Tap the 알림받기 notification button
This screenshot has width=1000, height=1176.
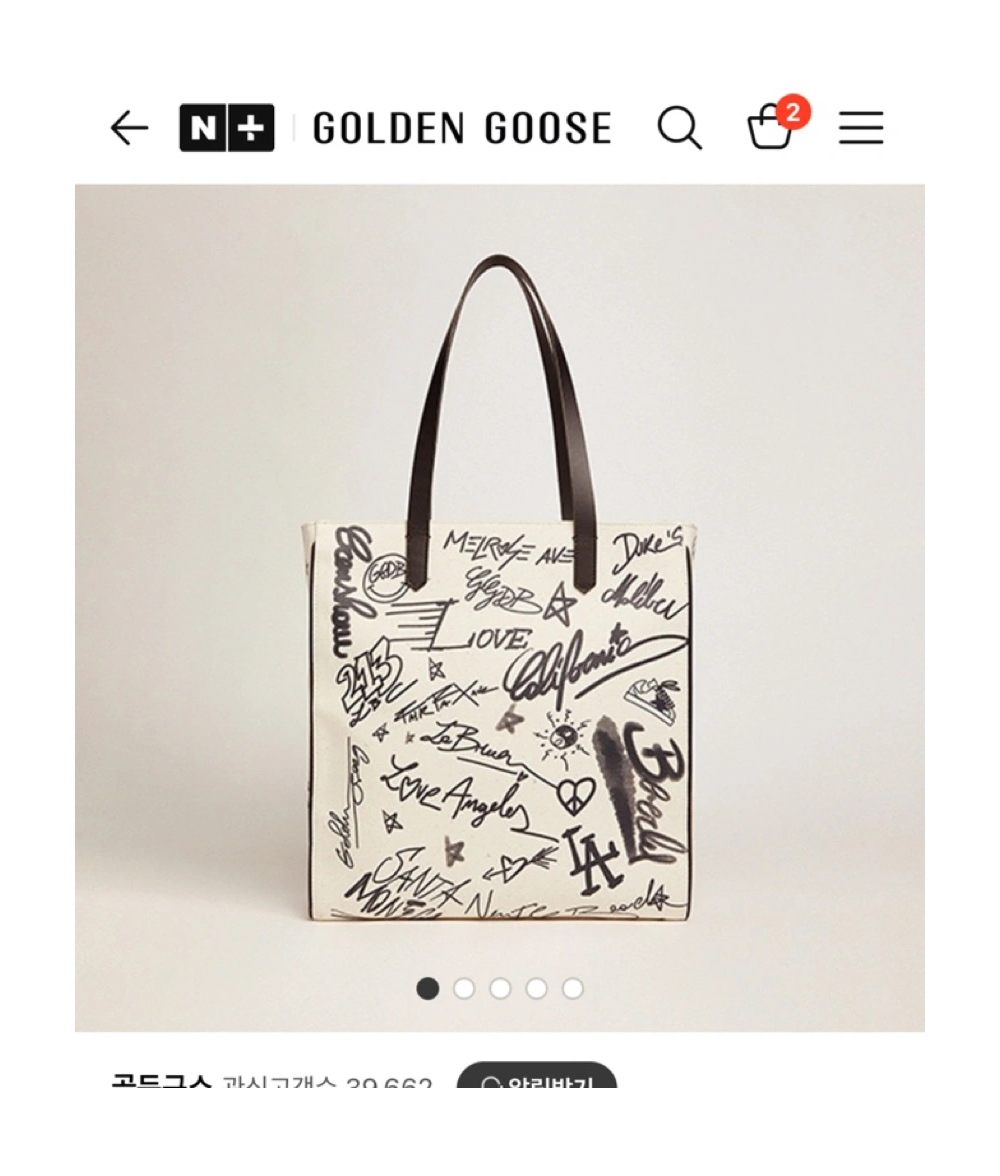[537, 1080]
